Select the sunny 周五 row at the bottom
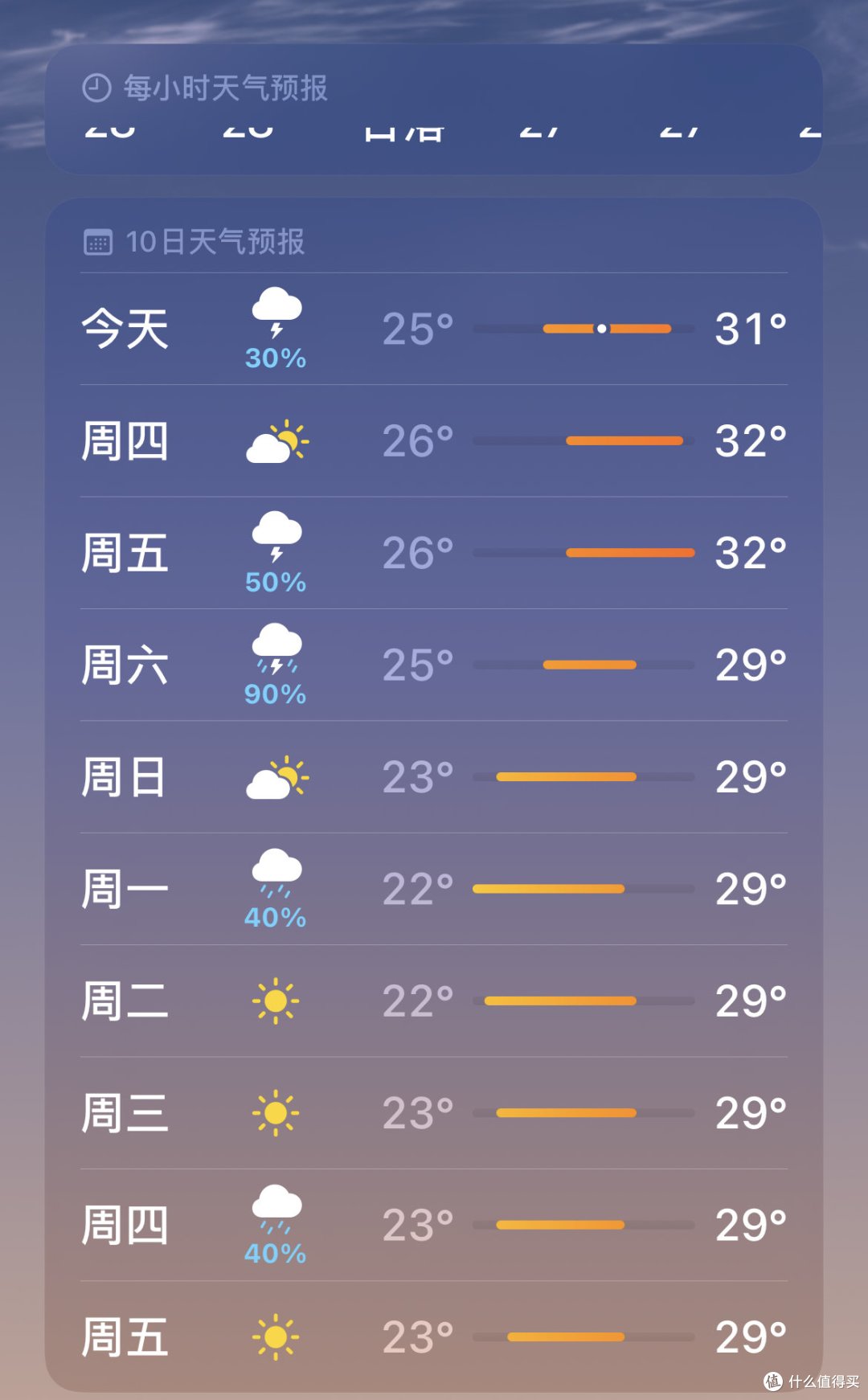This screenshot has width=868, height=1400. point(434,1337)
